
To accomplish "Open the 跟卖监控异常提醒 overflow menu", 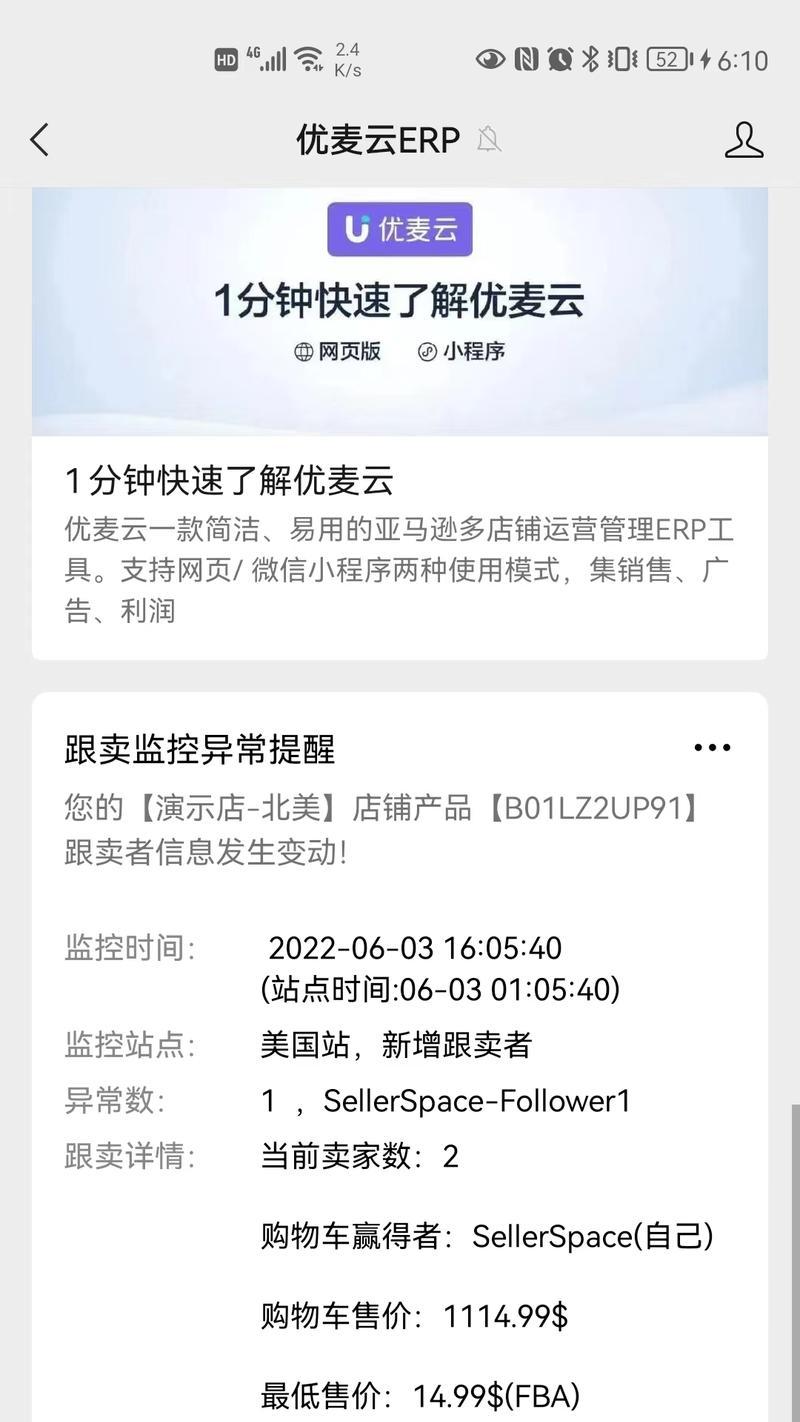I will point(712,747).
